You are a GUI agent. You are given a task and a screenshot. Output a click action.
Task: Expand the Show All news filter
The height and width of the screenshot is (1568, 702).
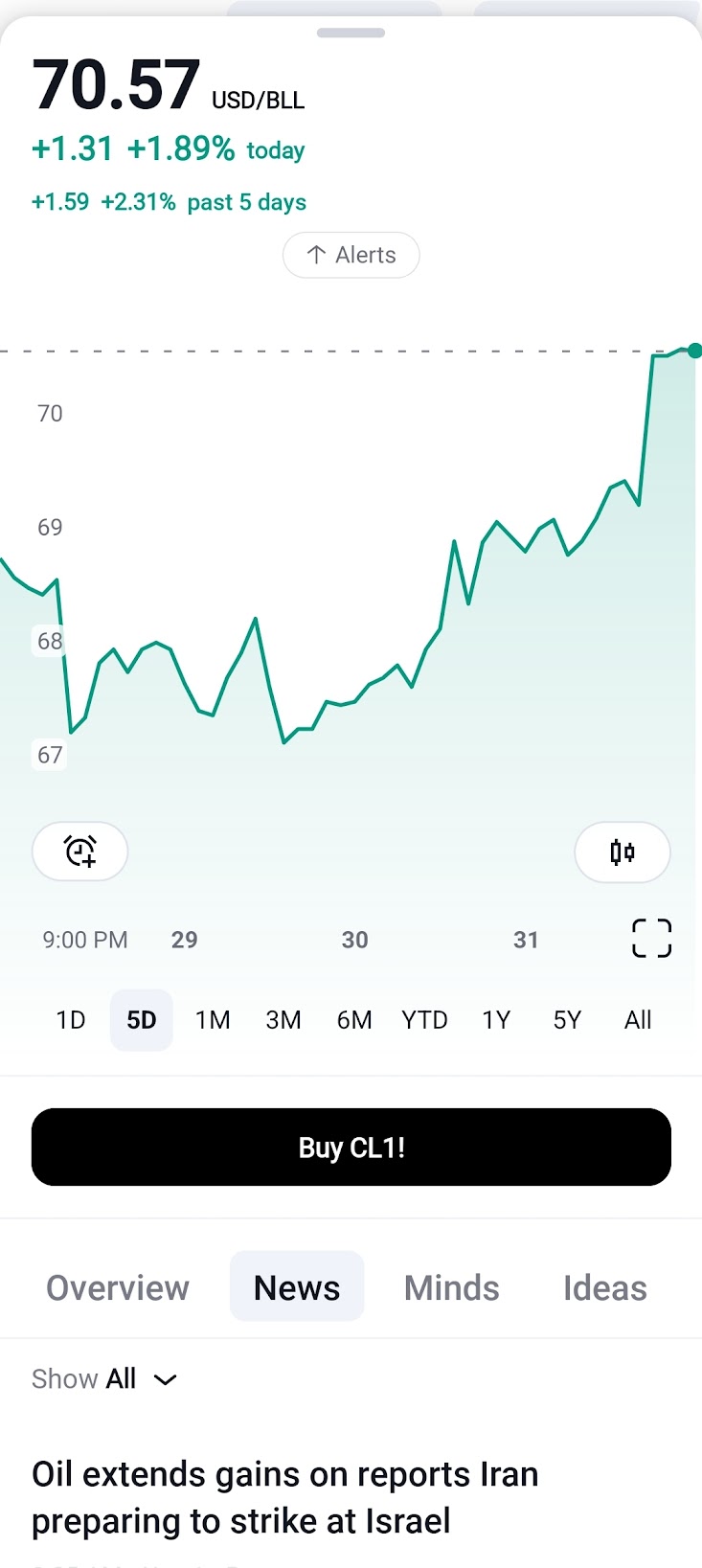104,1379
